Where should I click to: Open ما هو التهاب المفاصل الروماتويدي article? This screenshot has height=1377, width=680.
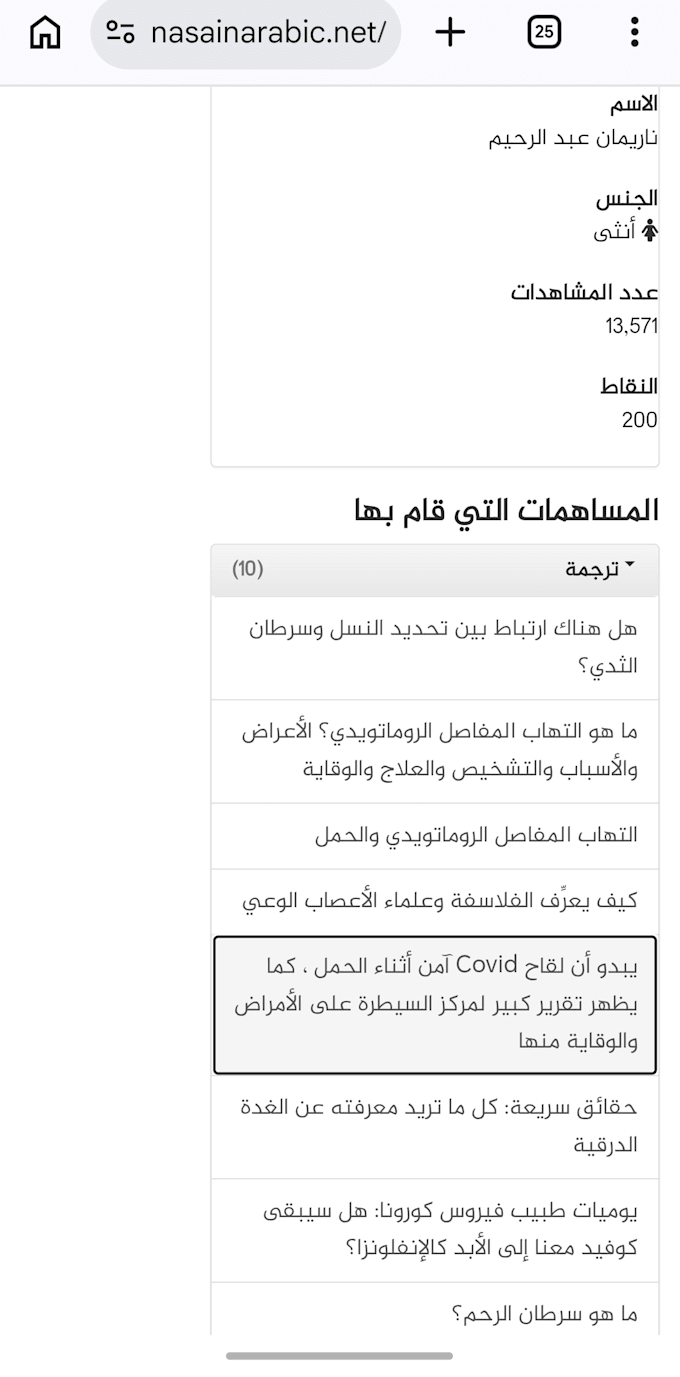435,751
